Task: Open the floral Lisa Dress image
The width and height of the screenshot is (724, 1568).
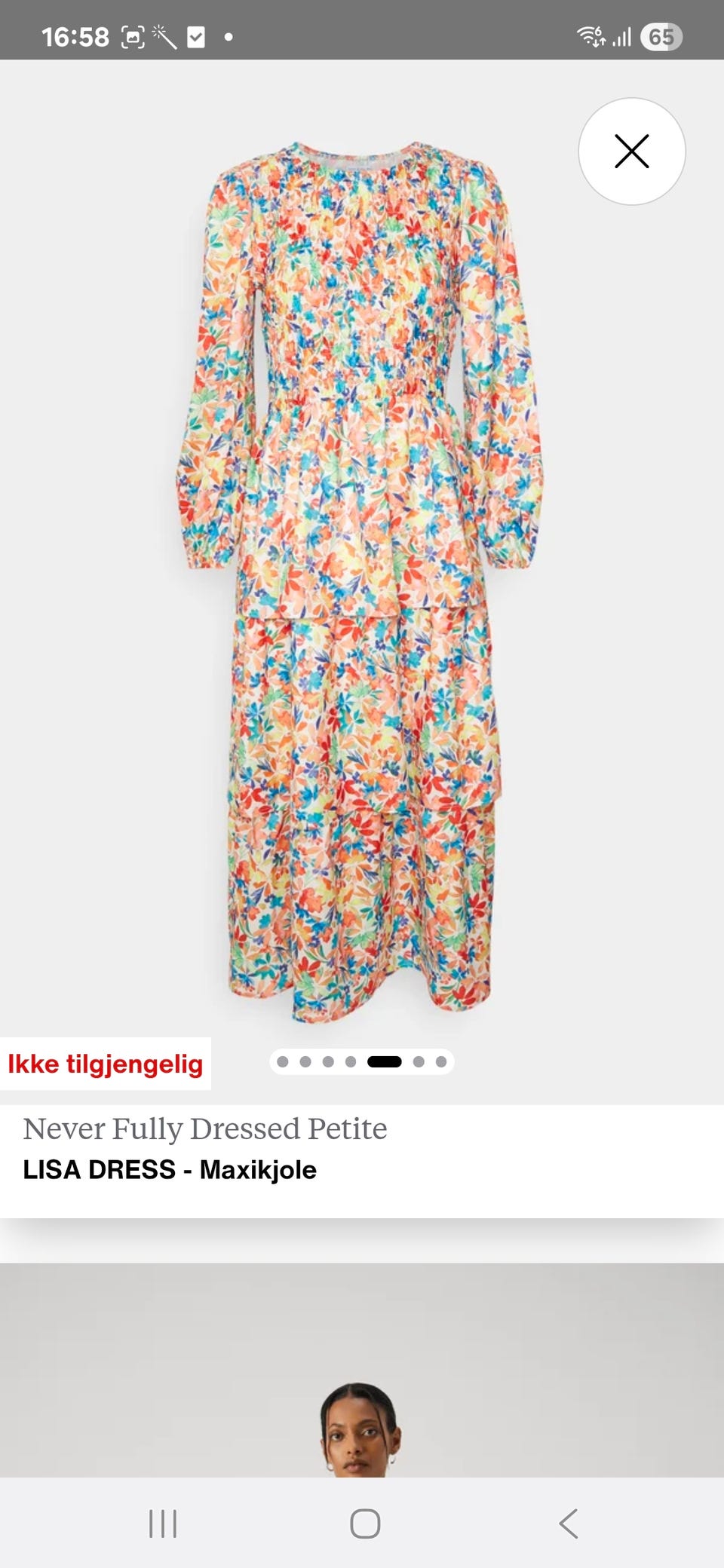Action: coord(360,580)
